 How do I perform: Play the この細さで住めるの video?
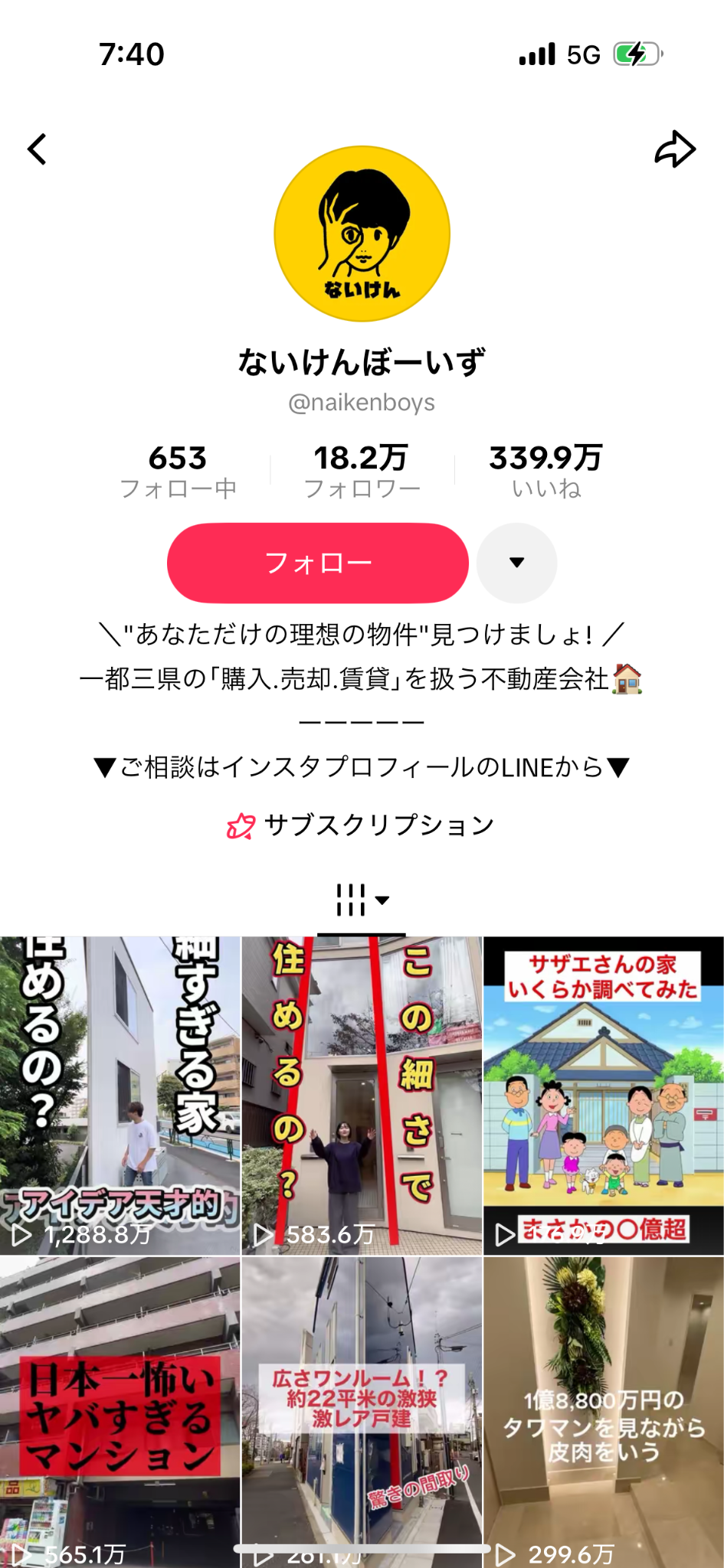362,1096
